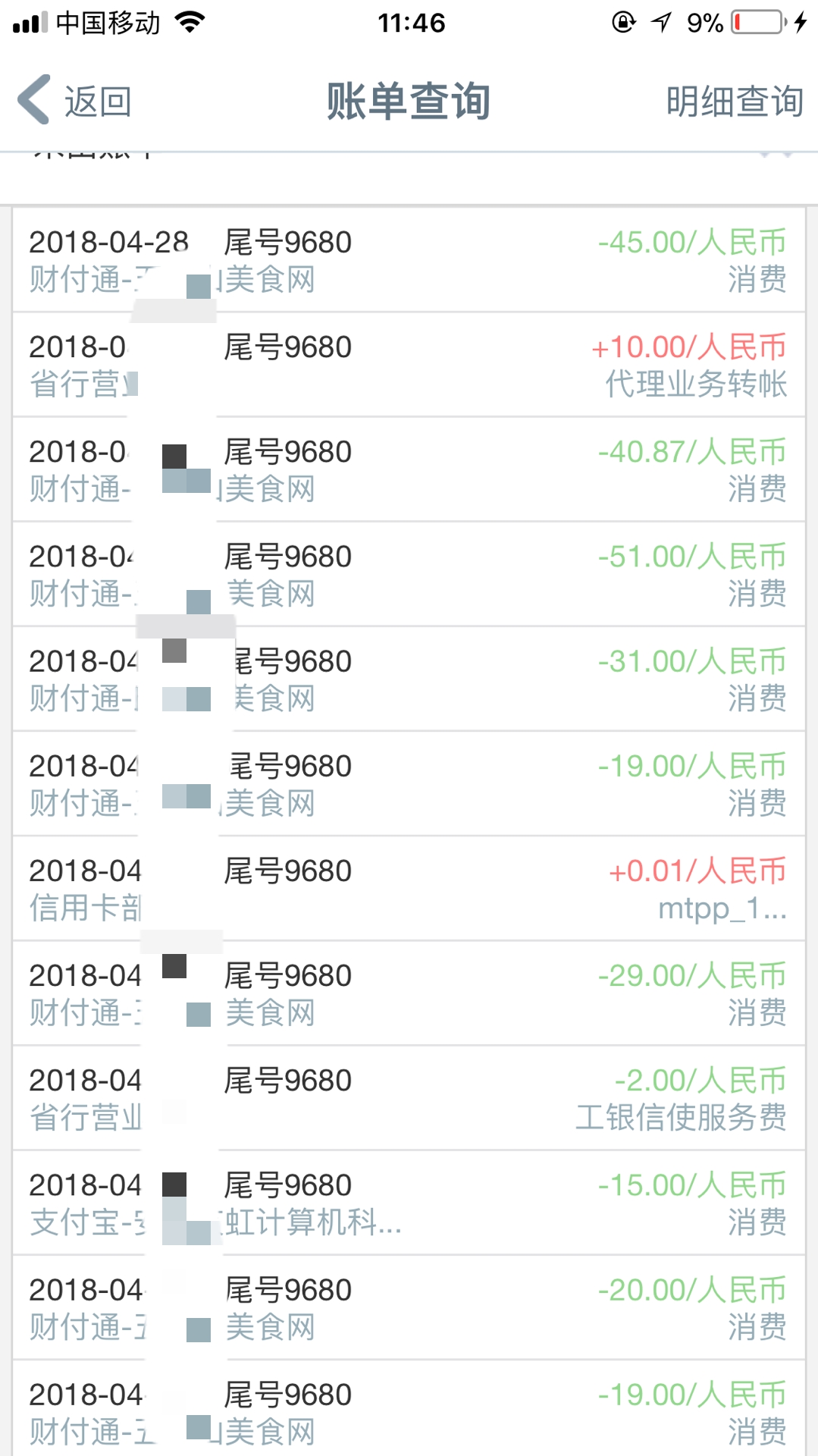The image size is (818, 1456).
Task: Open the -29.00 消费 entry
Action: tap(409, 993)
